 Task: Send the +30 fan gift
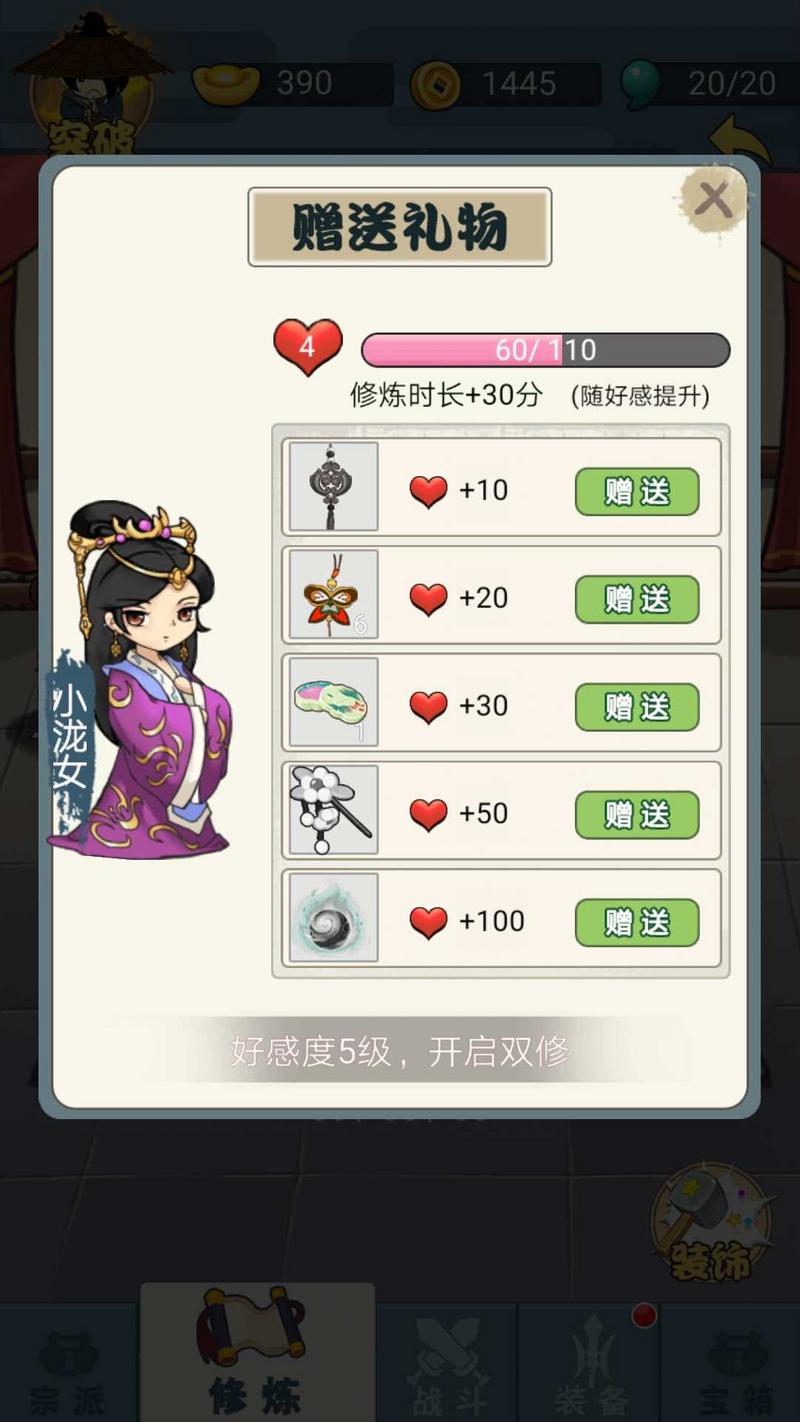(636, 707)
